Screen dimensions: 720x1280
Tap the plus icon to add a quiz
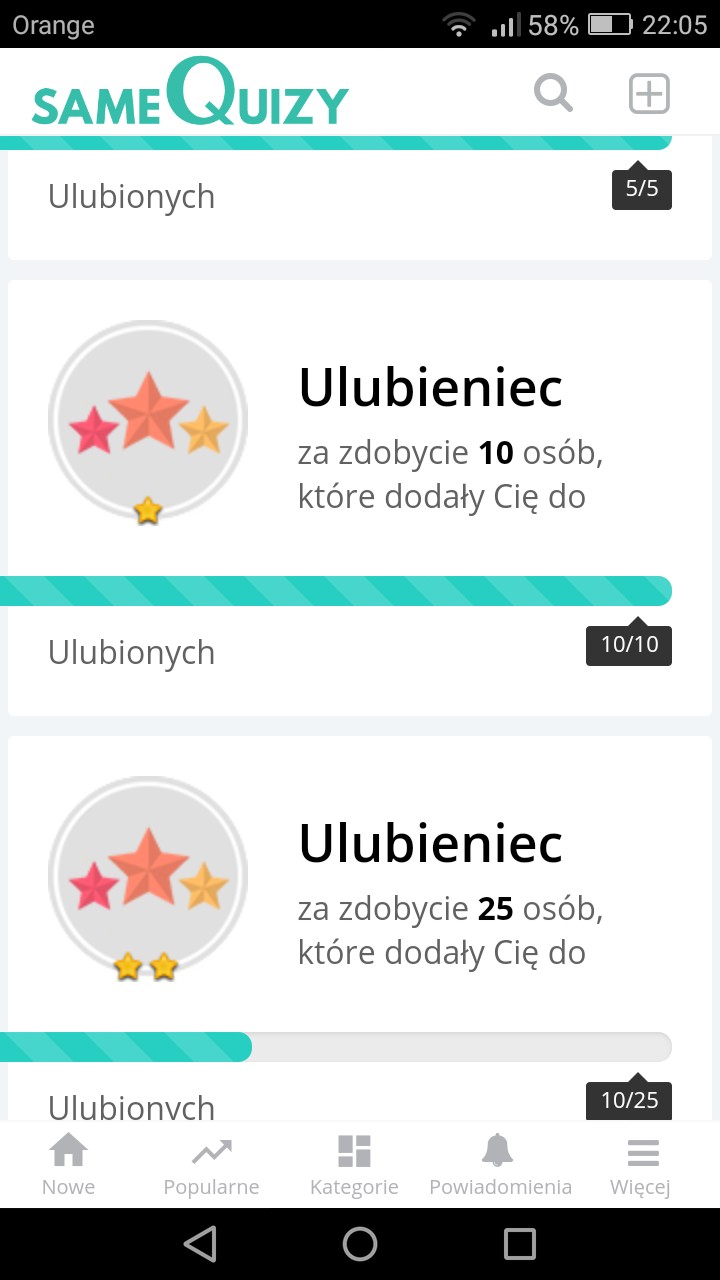coord(649,94)
